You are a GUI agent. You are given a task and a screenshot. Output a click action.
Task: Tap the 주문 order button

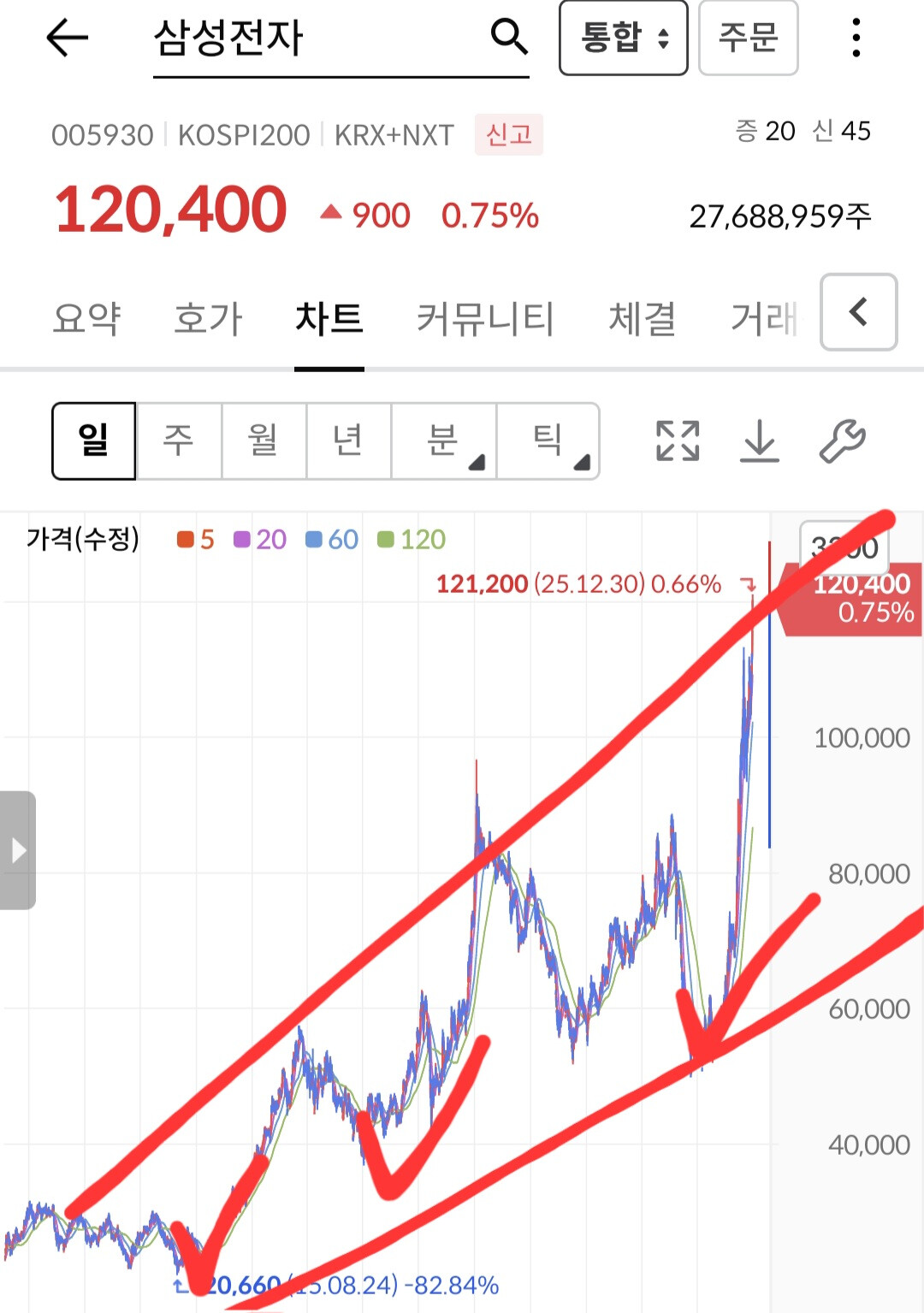click(749, 38)
